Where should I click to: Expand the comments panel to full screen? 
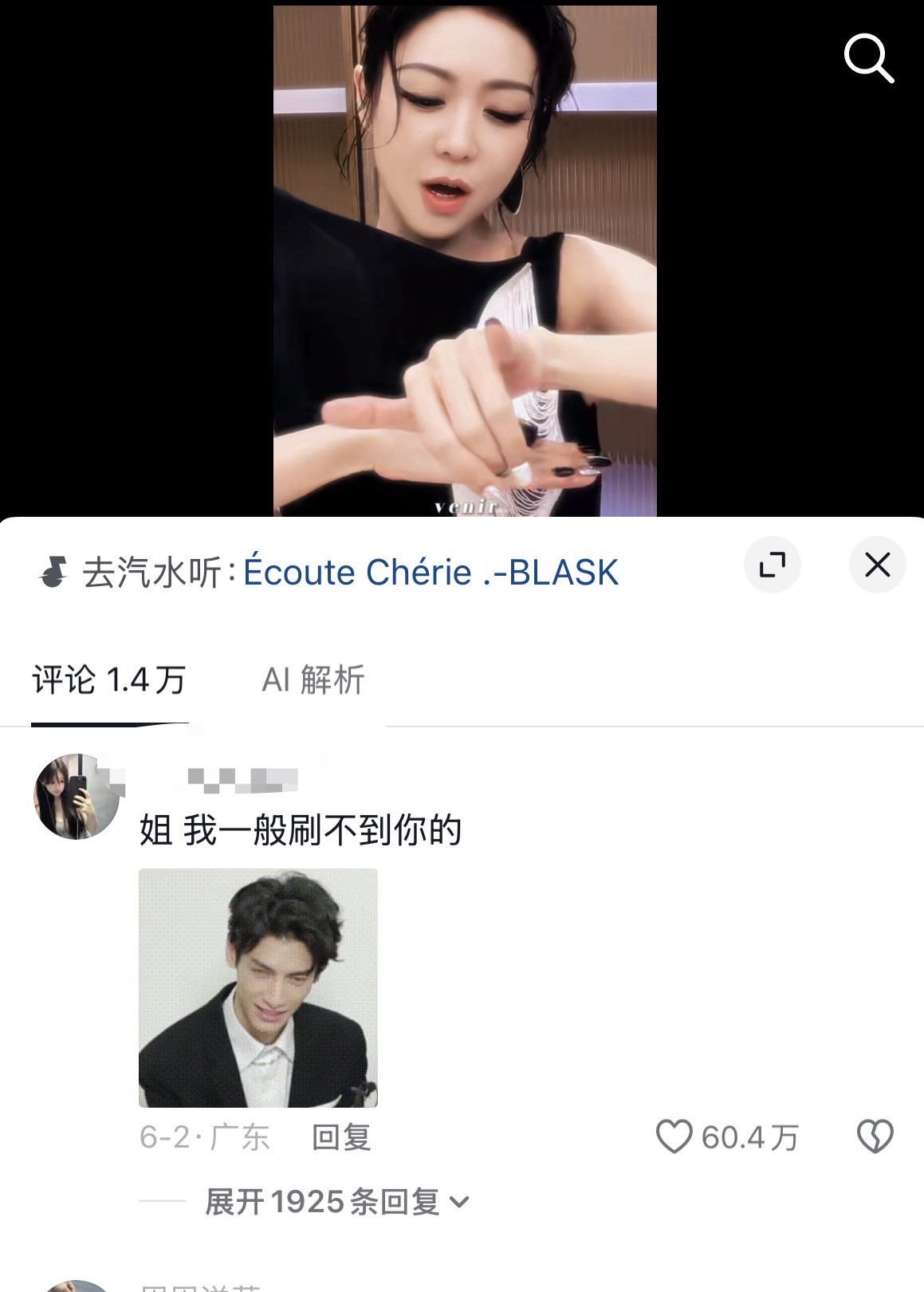[x=772, y=565]
